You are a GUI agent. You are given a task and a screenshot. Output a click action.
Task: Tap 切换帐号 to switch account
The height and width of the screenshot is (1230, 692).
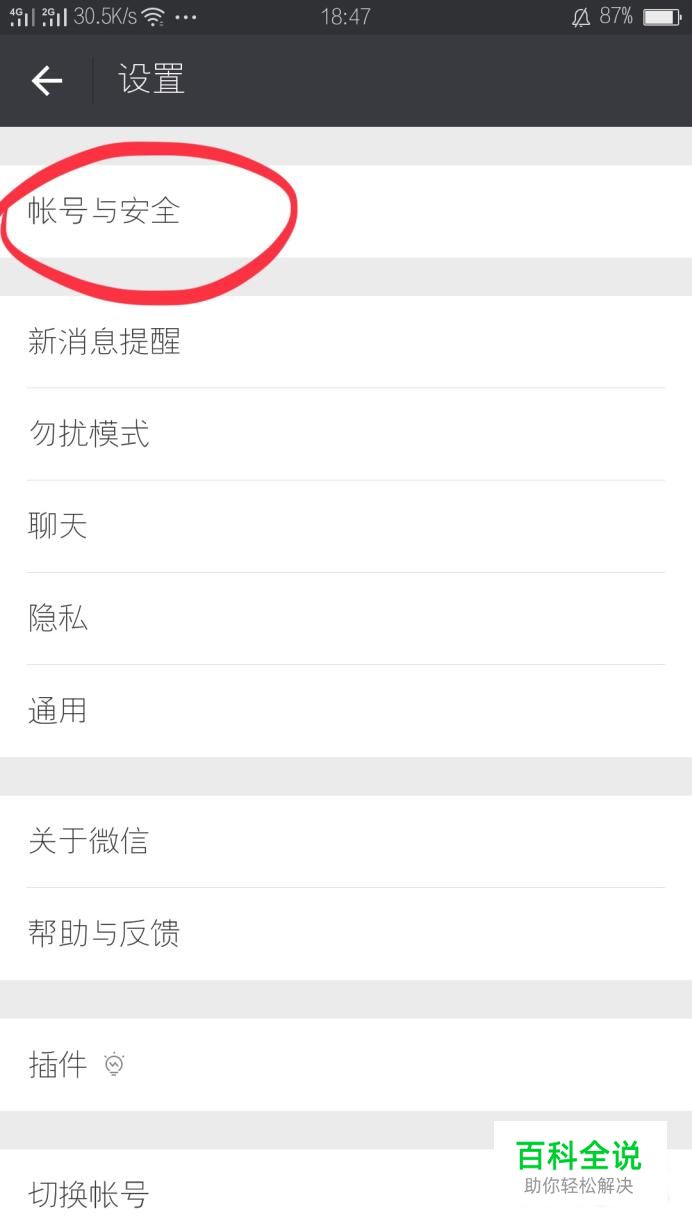[90, 1194]
